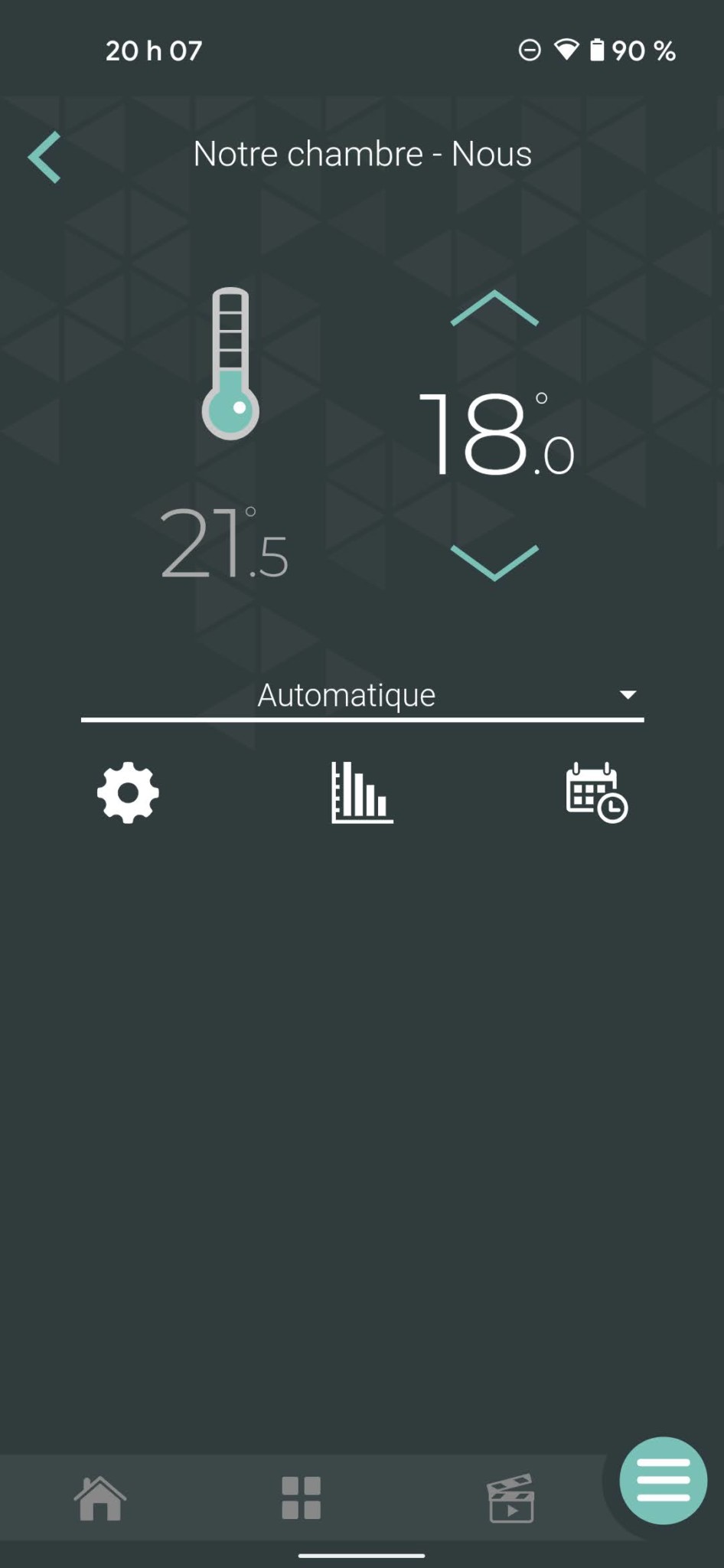Image resolution: width=724 pixels, height=1568 pixels.
Task: Expand the Automatique mode dropdown
Action: tap(362, 695)
